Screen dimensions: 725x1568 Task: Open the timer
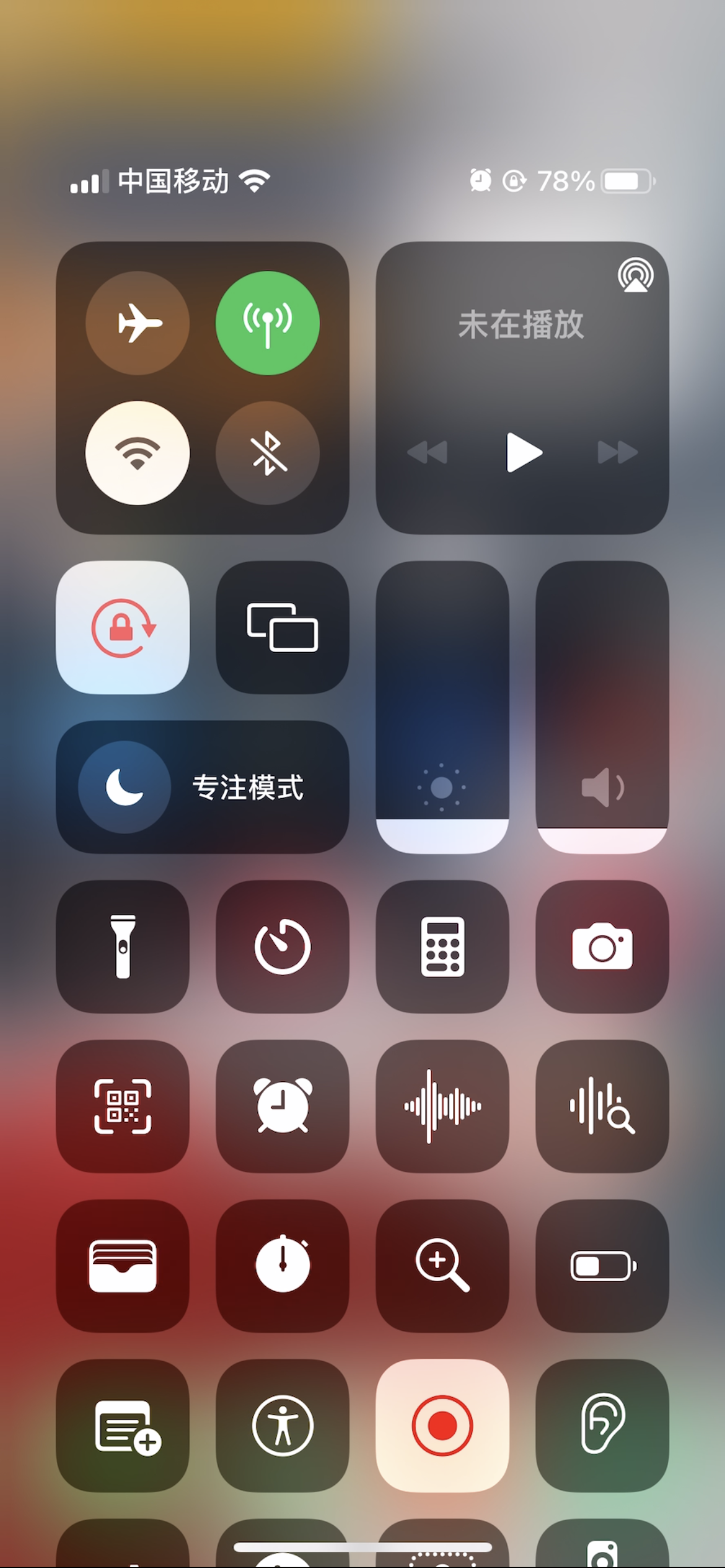[x=283, y=946]
